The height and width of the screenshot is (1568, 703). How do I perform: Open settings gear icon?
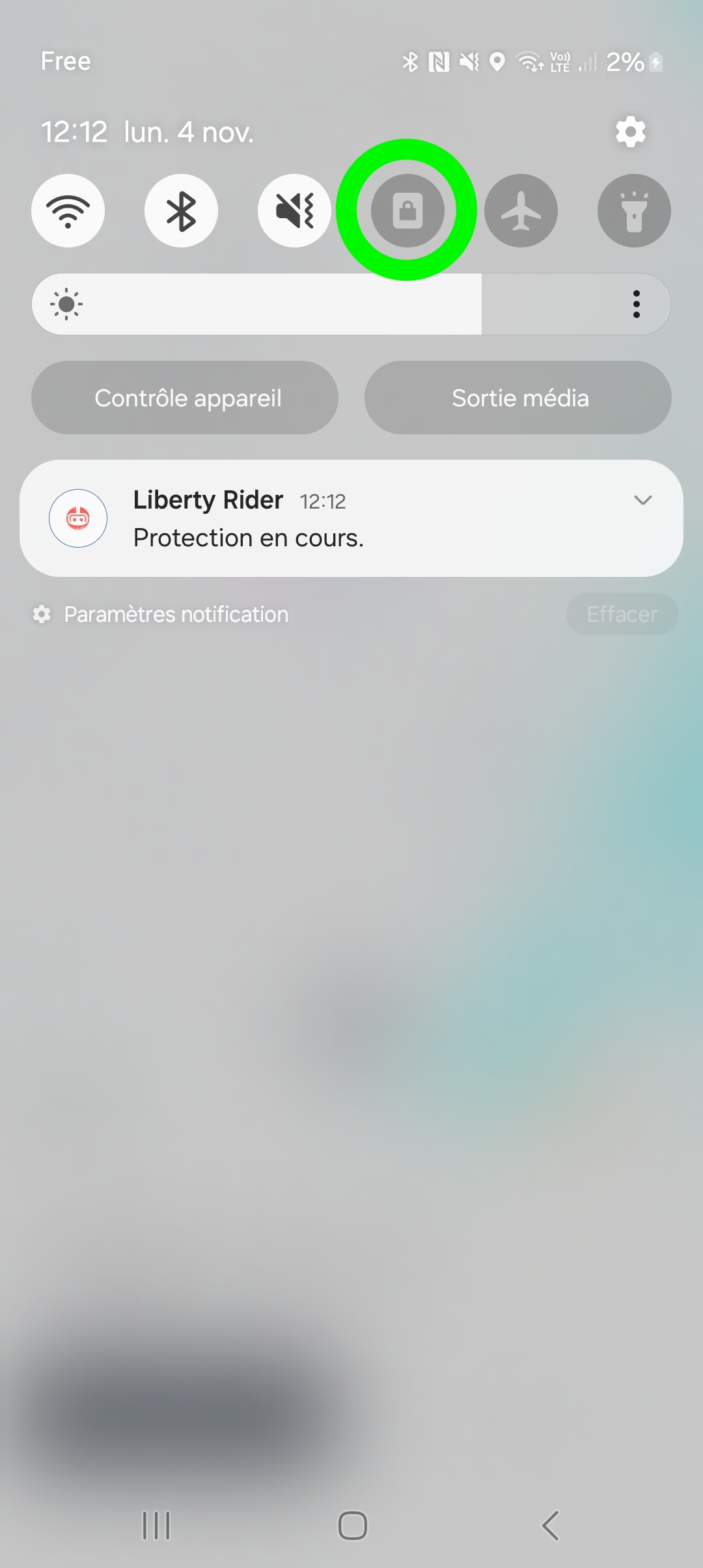click(x=630, y=132)
